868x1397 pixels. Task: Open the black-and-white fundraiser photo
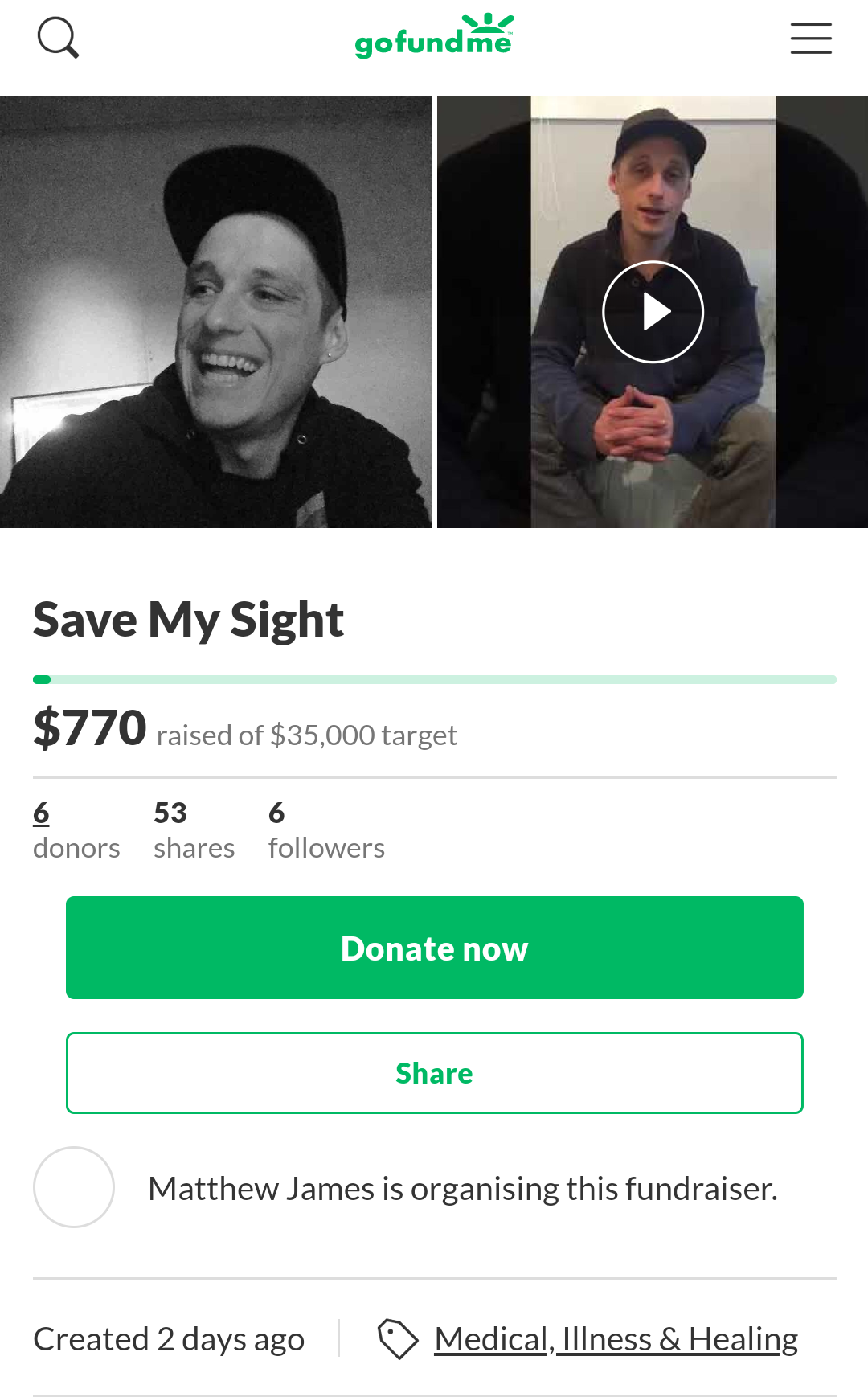[x=215, y=312]
